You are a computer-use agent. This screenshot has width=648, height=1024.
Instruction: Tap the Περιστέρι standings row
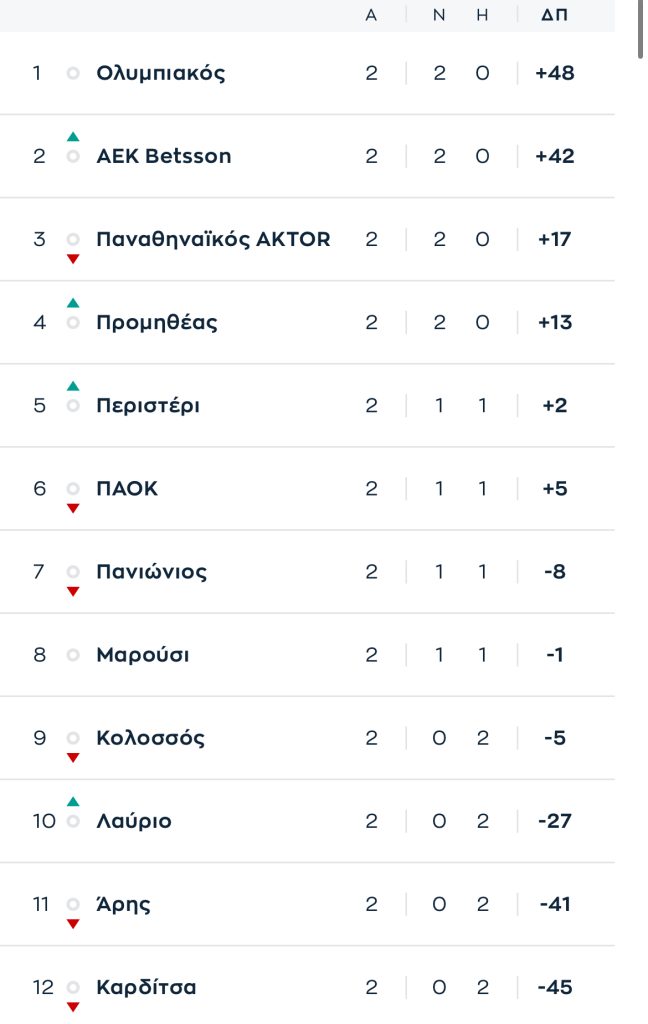(x=148, y=405)
